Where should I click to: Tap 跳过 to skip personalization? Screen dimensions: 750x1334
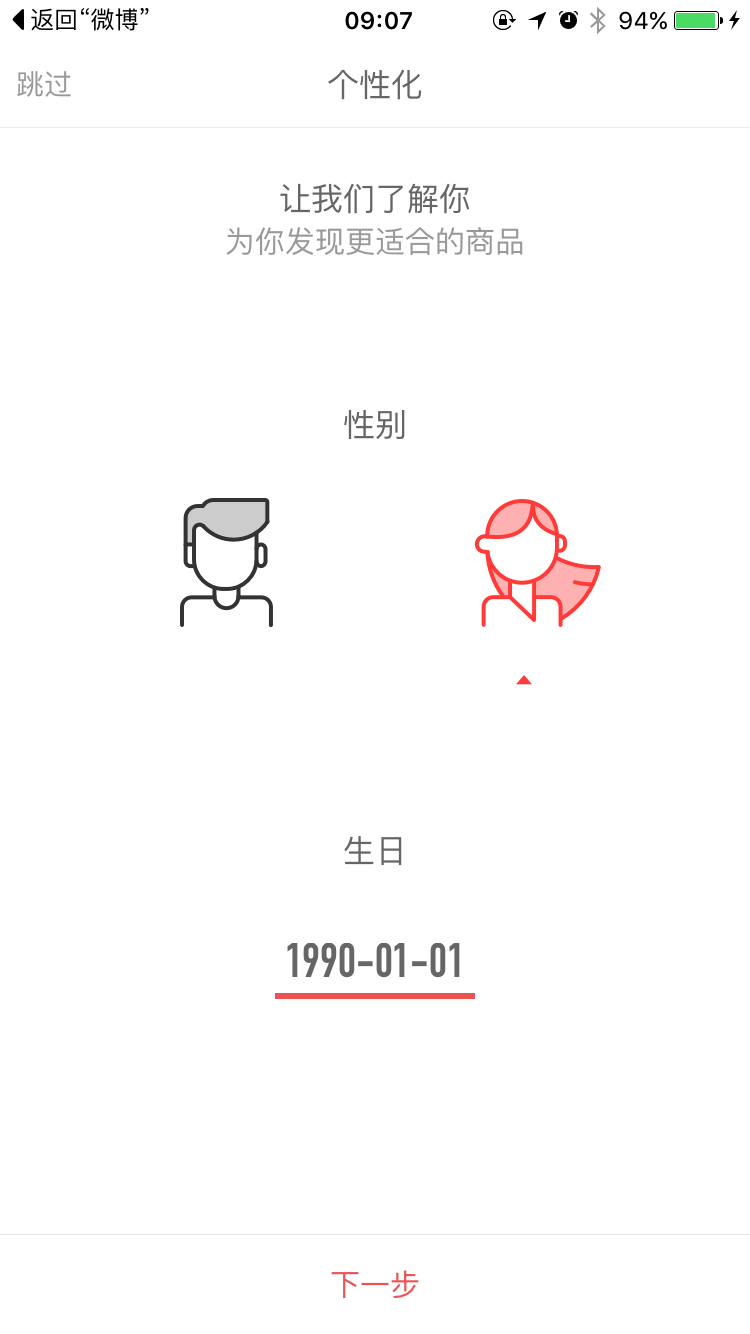(44, 85)
